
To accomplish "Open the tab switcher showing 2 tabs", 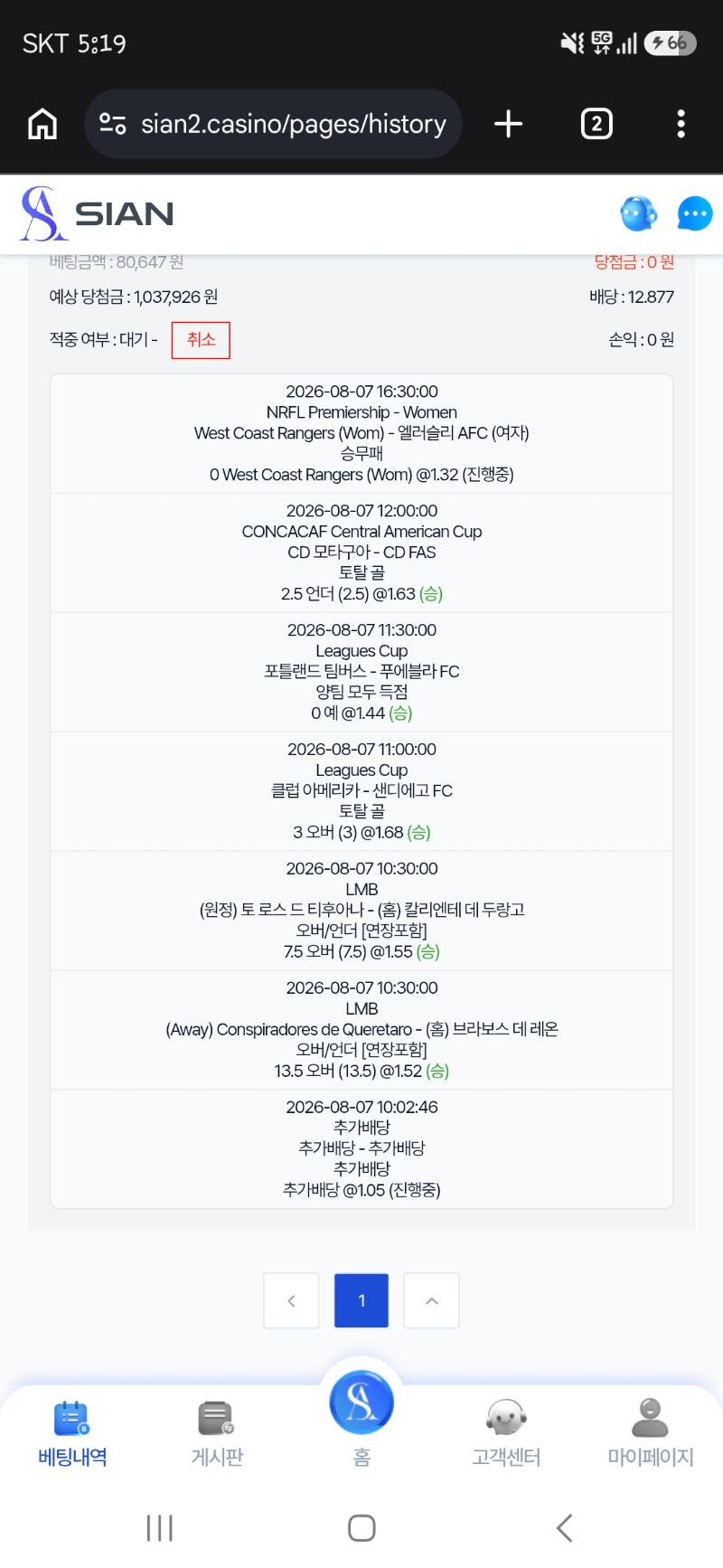I will pyautogui.click(x=596, y=124).
